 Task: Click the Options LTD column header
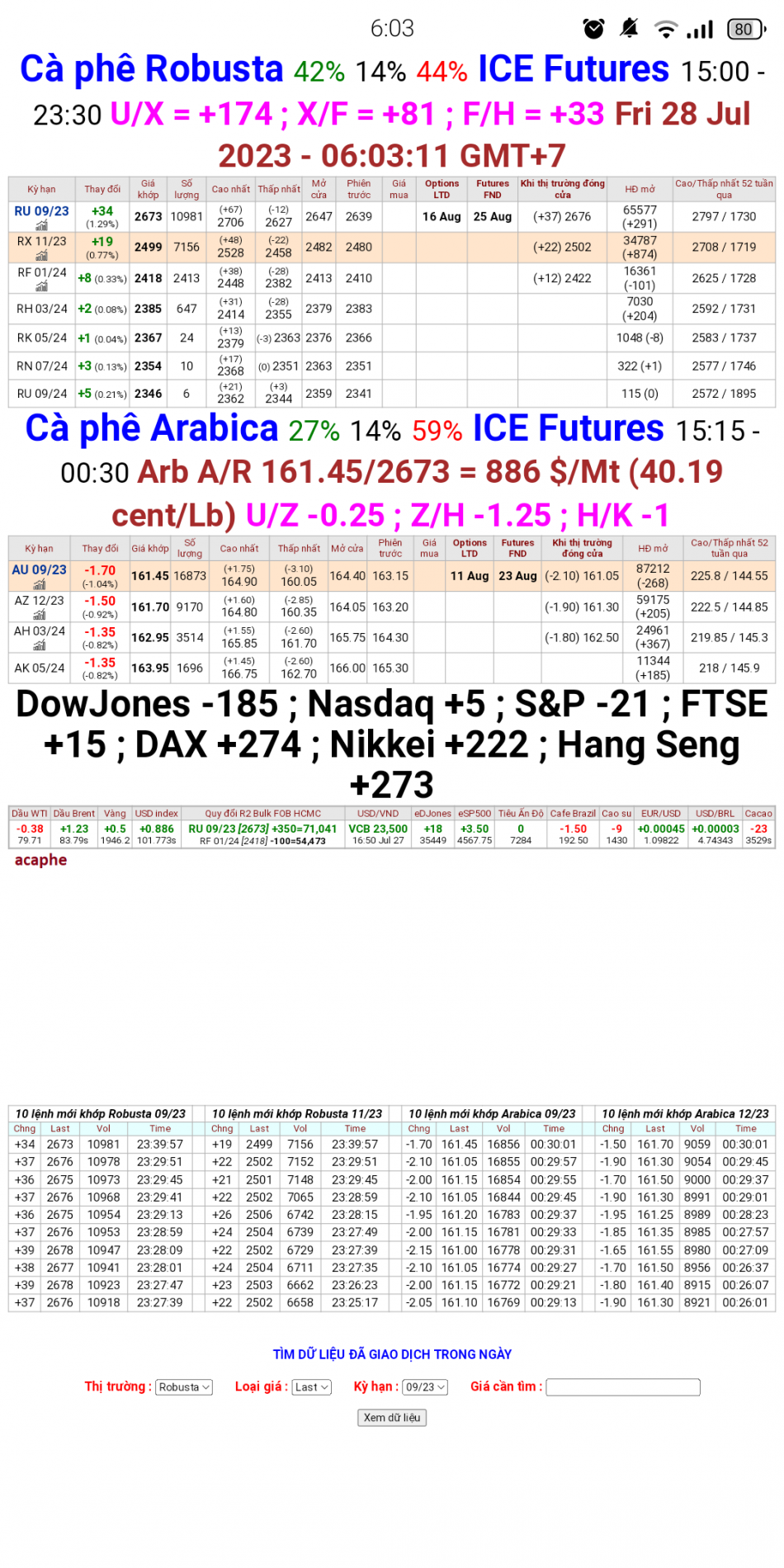pyautogui.click(x=442, y=188)
